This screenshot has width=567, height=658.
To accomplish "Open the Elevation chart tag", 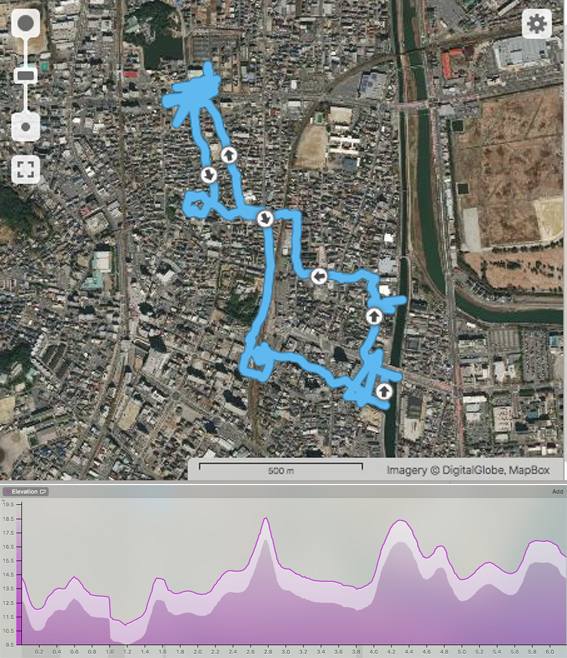I will [26, 491].
